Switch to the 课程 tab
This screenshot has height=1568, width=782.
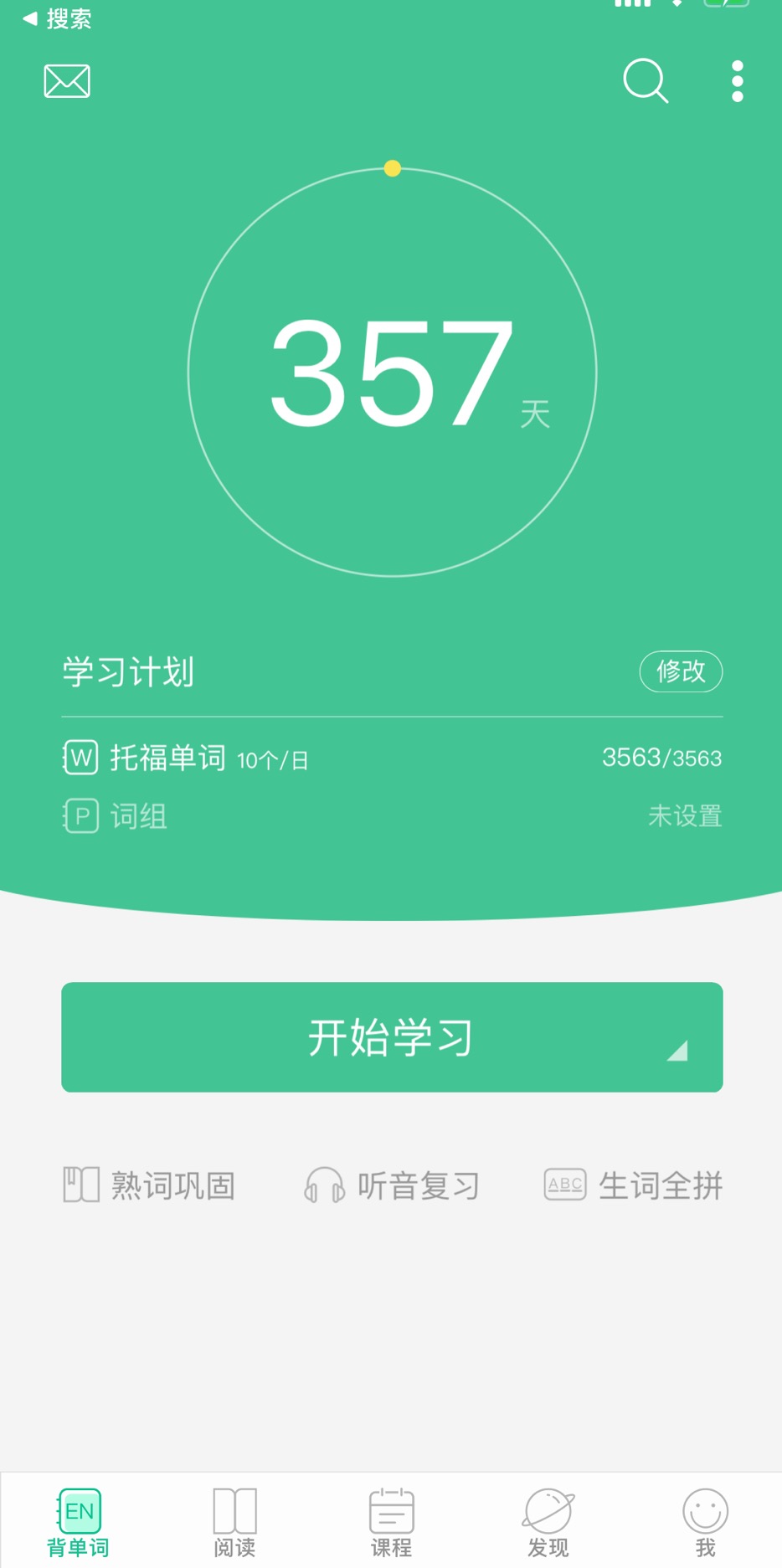[391, 1522]
